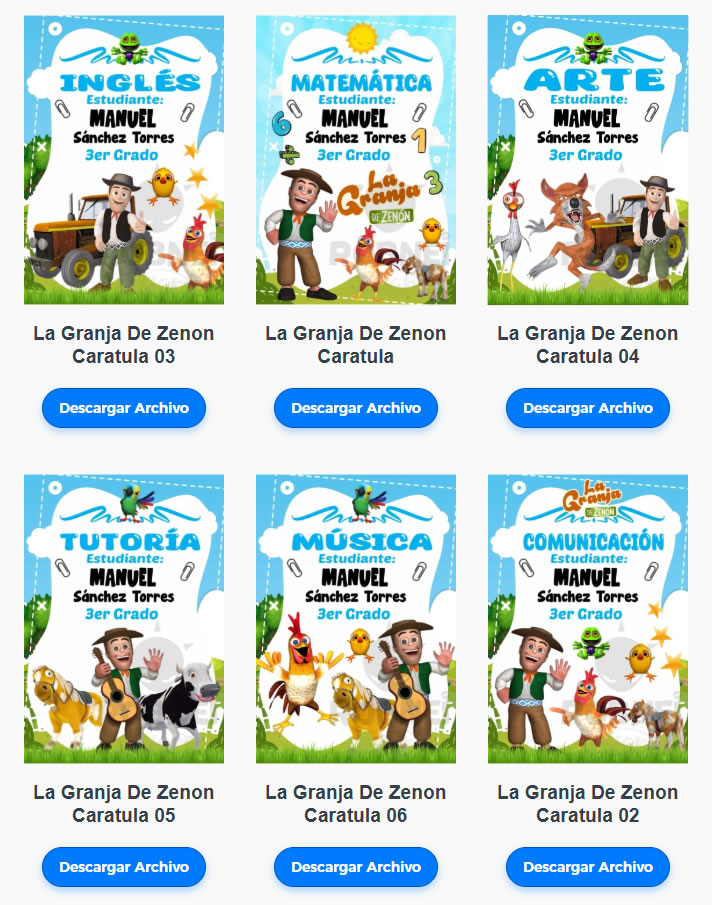Image resolution: width=712 pixels, height=905 pixels.
Task: Download the Caratula 04 file
Action: click(x=588, y=408)
